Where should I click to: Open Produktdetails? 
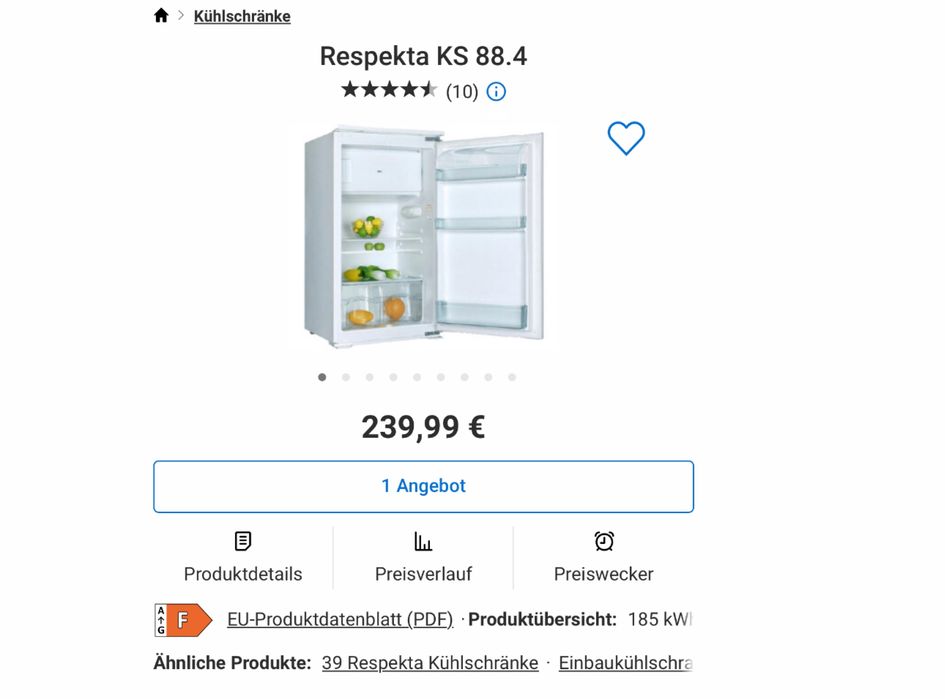pyautogui.click(x=243, y=557)
